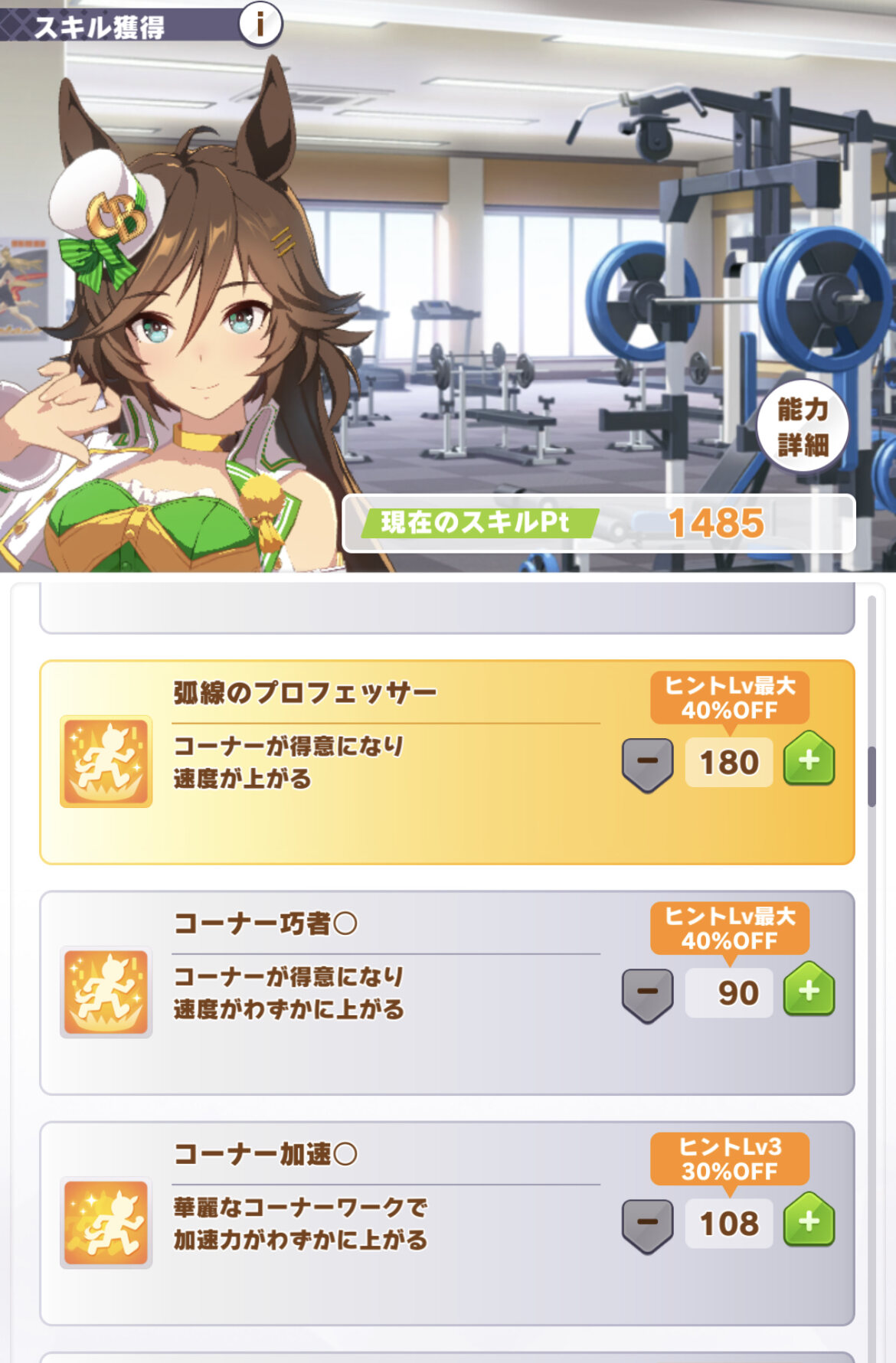The image size is (896, 1363).
Task: Add the コーナー巧者○ skill with plus
Action: (809, 990)
